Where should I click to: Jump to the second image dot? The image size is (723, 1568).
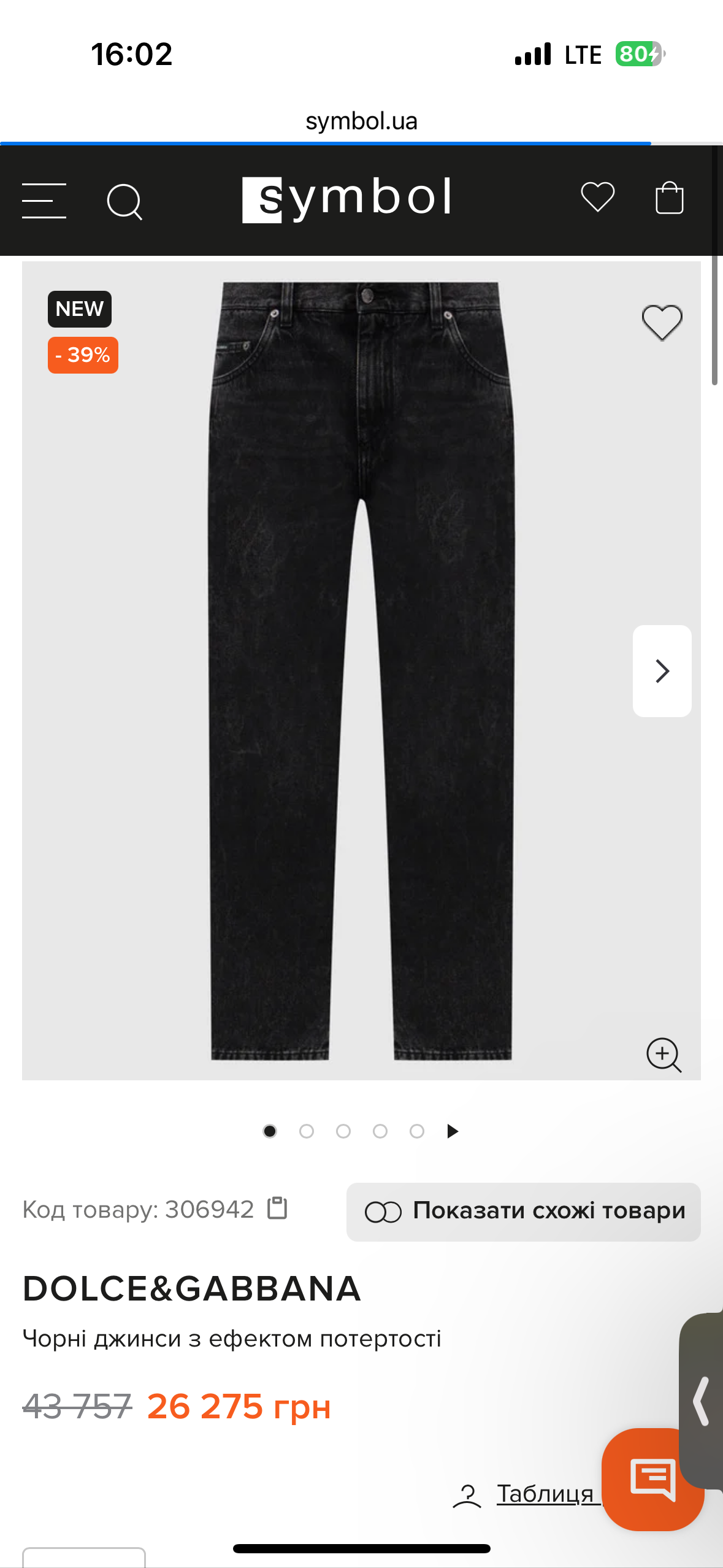[x=307, y=1131]
